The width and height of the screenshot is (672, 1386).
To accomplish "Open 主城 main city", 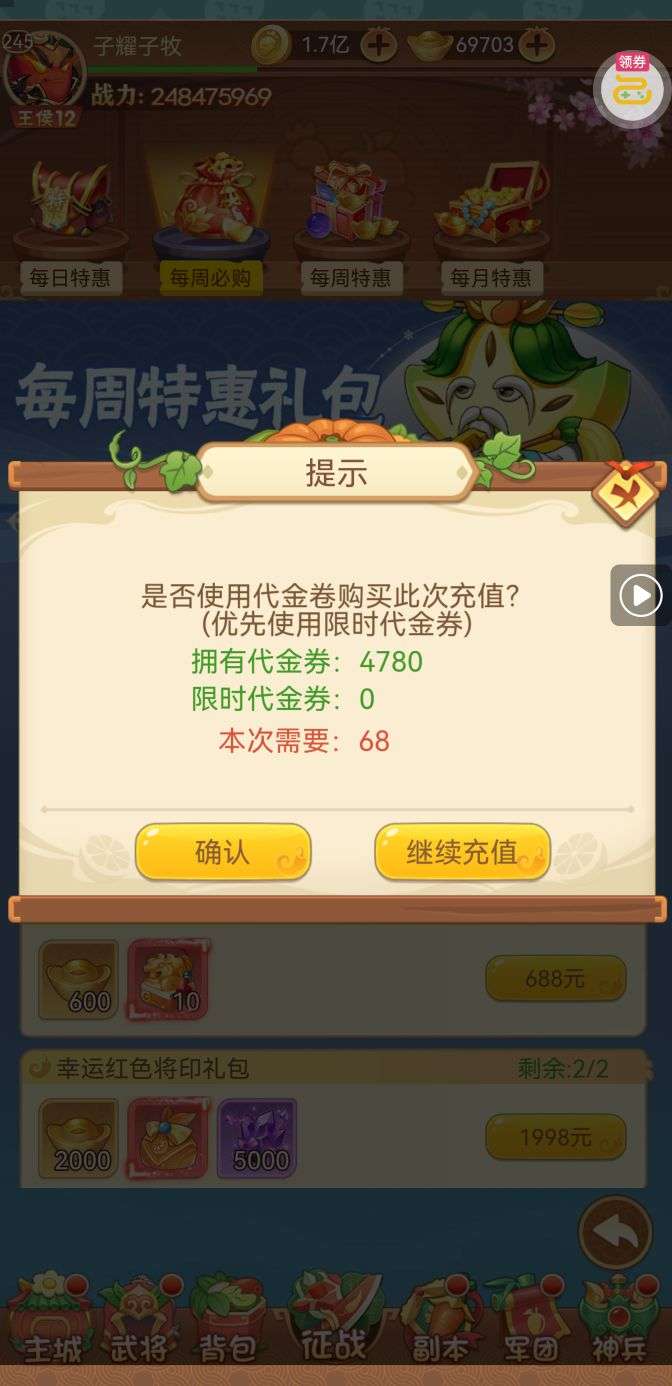I will click(x=52, y=1320).
